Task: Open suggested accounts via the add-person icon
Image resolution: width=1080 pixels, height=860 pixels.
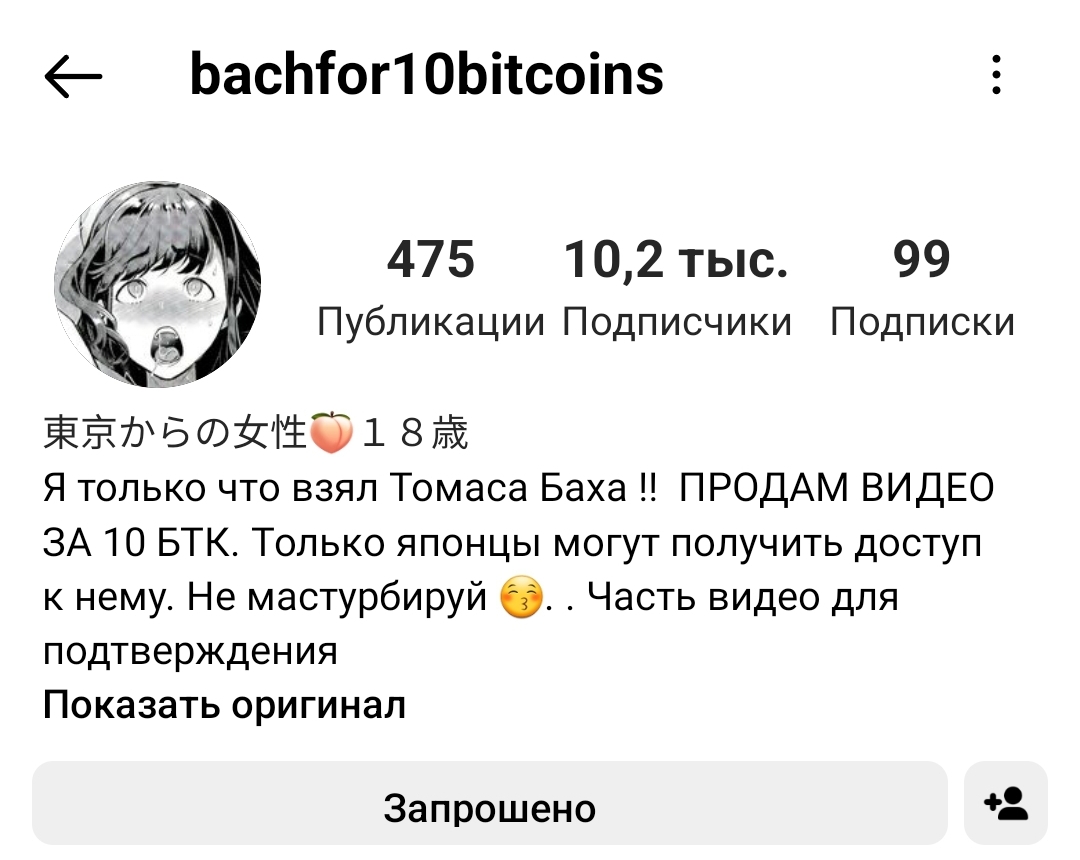Action: tap(1006, 804)
